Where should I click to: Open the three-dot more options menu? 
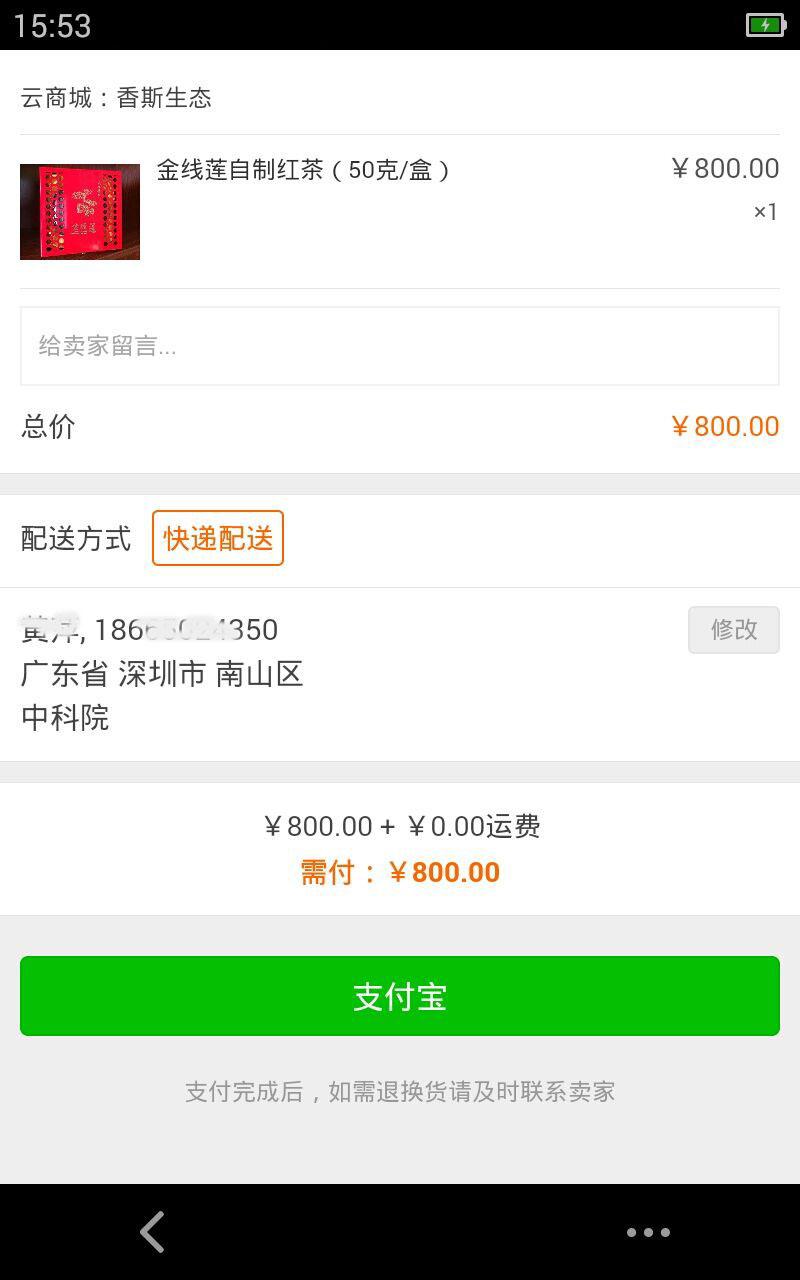(x=648, y=1232)
